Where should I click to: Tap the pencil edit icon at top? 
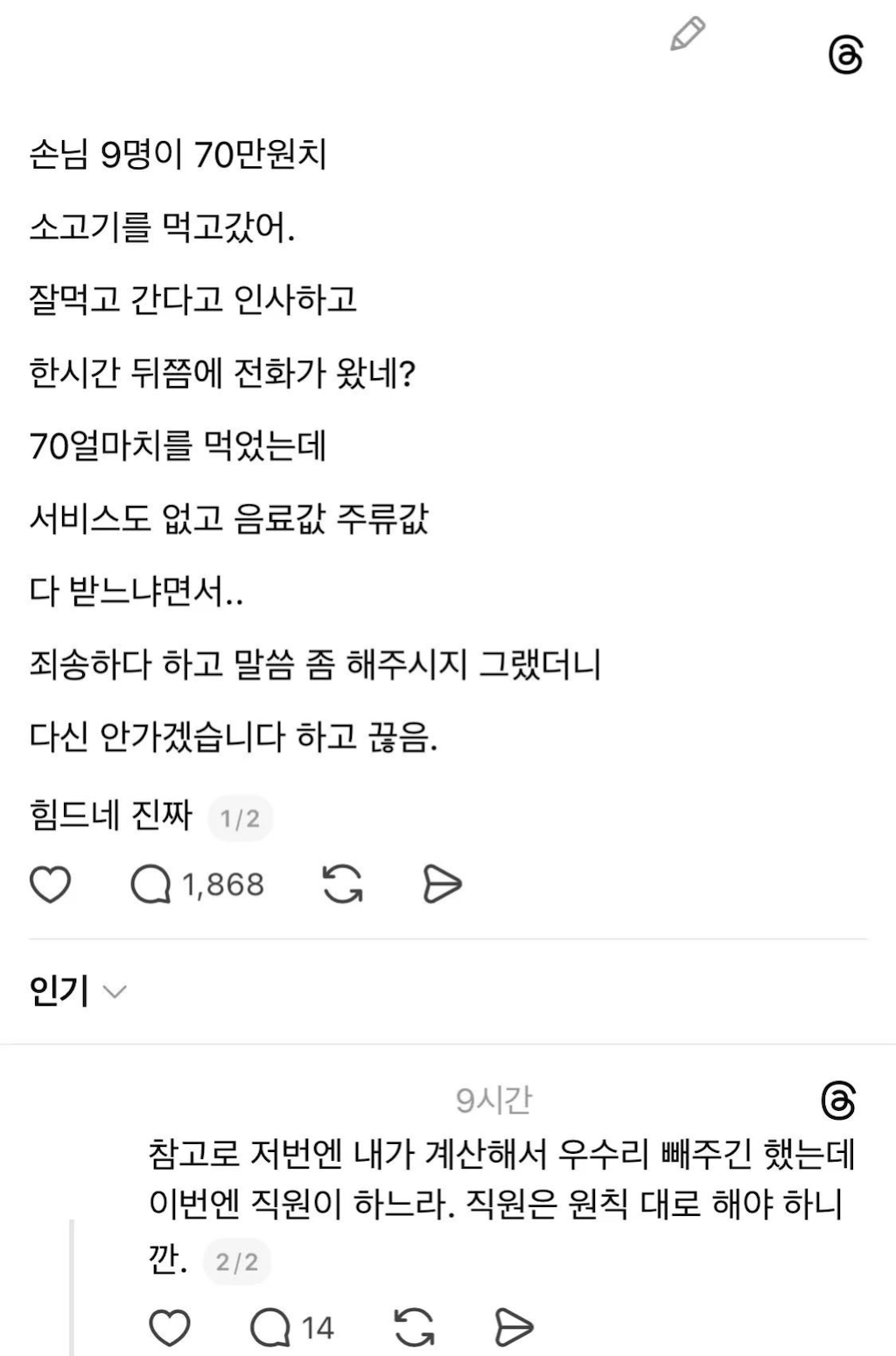(688, 33)
